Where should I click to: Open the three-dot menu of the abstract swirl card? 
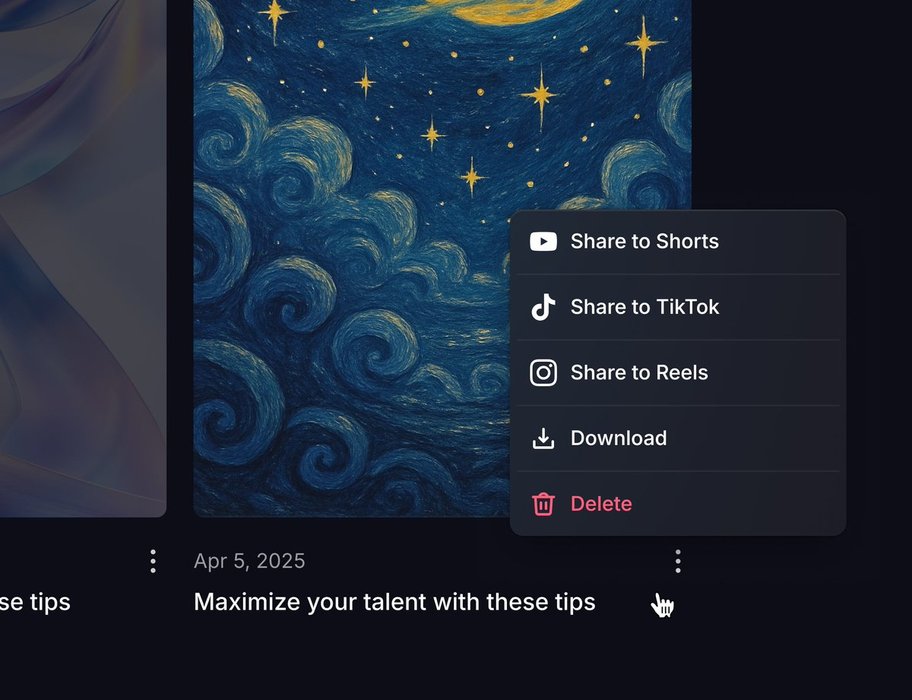coord(153,561)
